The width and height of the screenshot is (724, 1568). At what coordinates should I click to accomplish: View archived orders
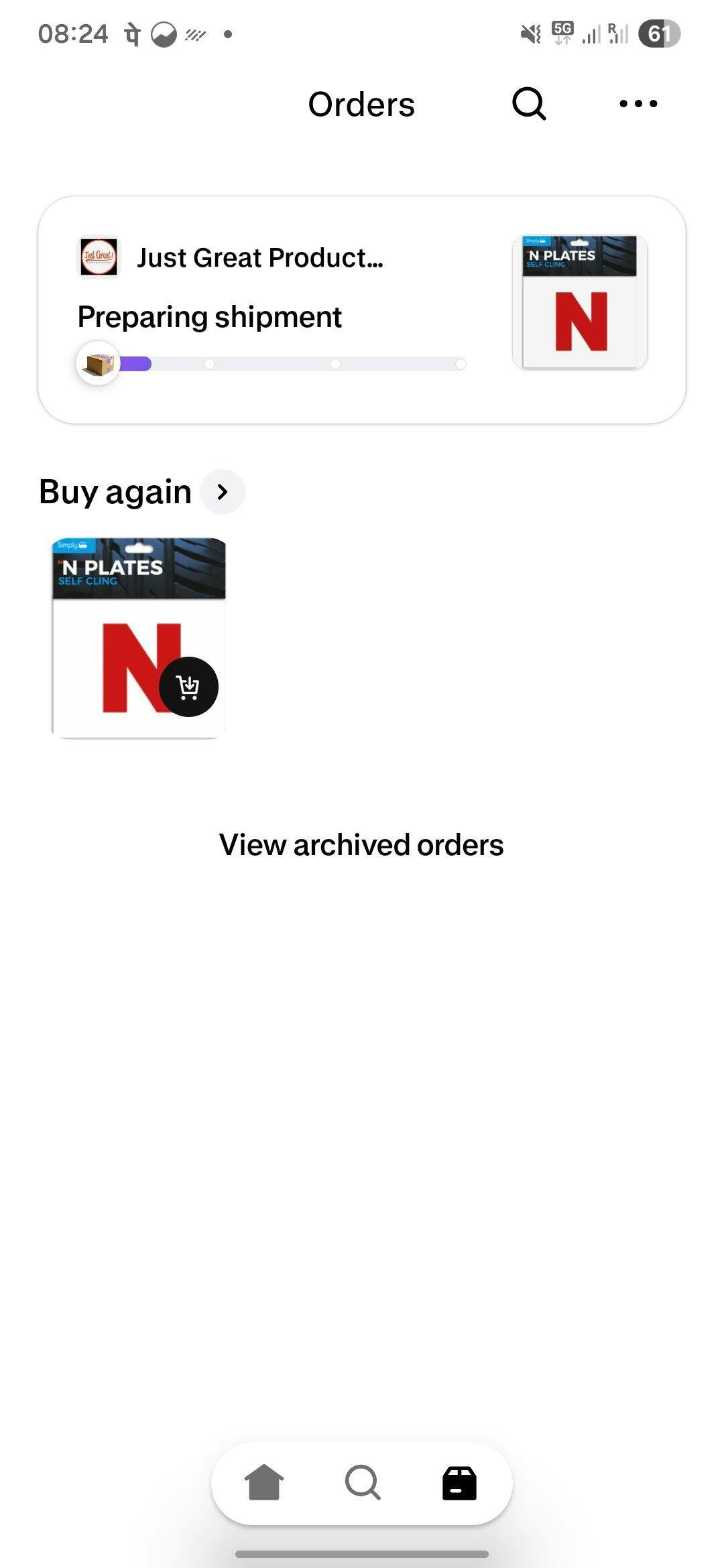pos(361,845)
